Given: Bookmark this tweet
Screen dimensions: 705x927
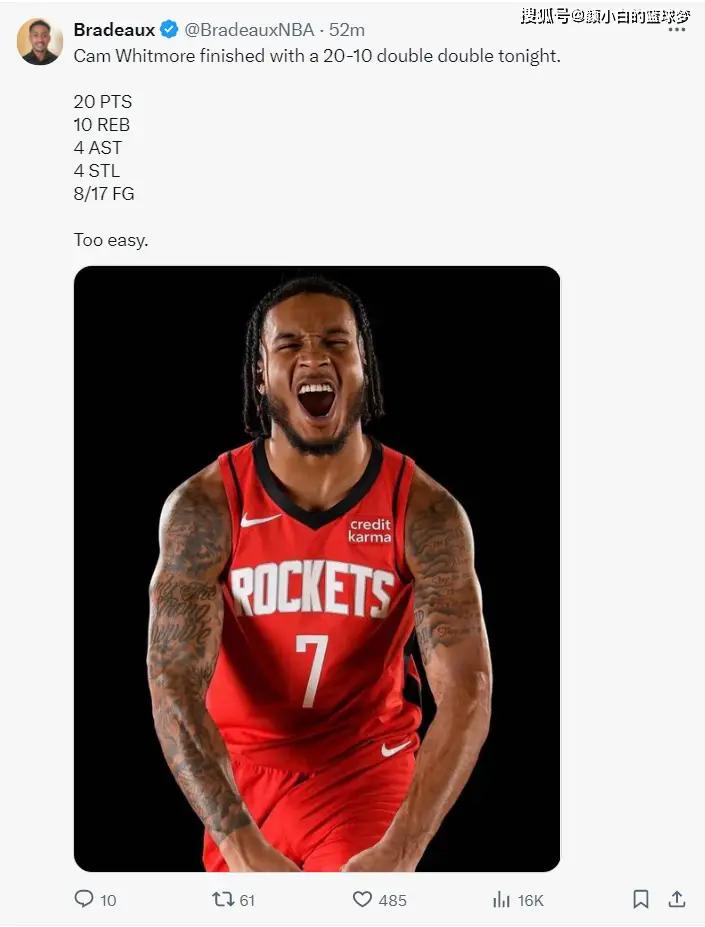Looking at the screenshot, I should (641, 899).
